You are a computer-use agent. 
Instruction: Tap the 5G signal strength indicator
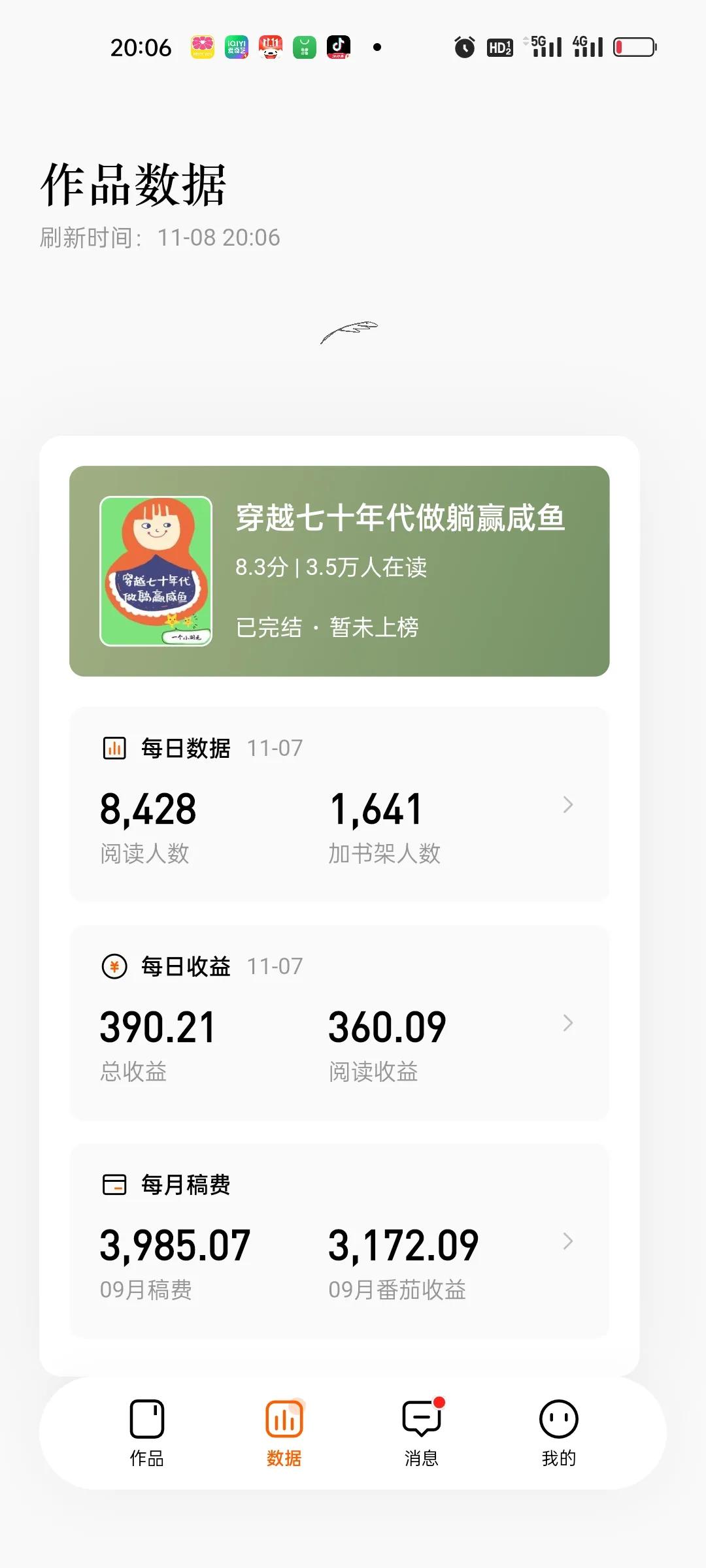546,46
